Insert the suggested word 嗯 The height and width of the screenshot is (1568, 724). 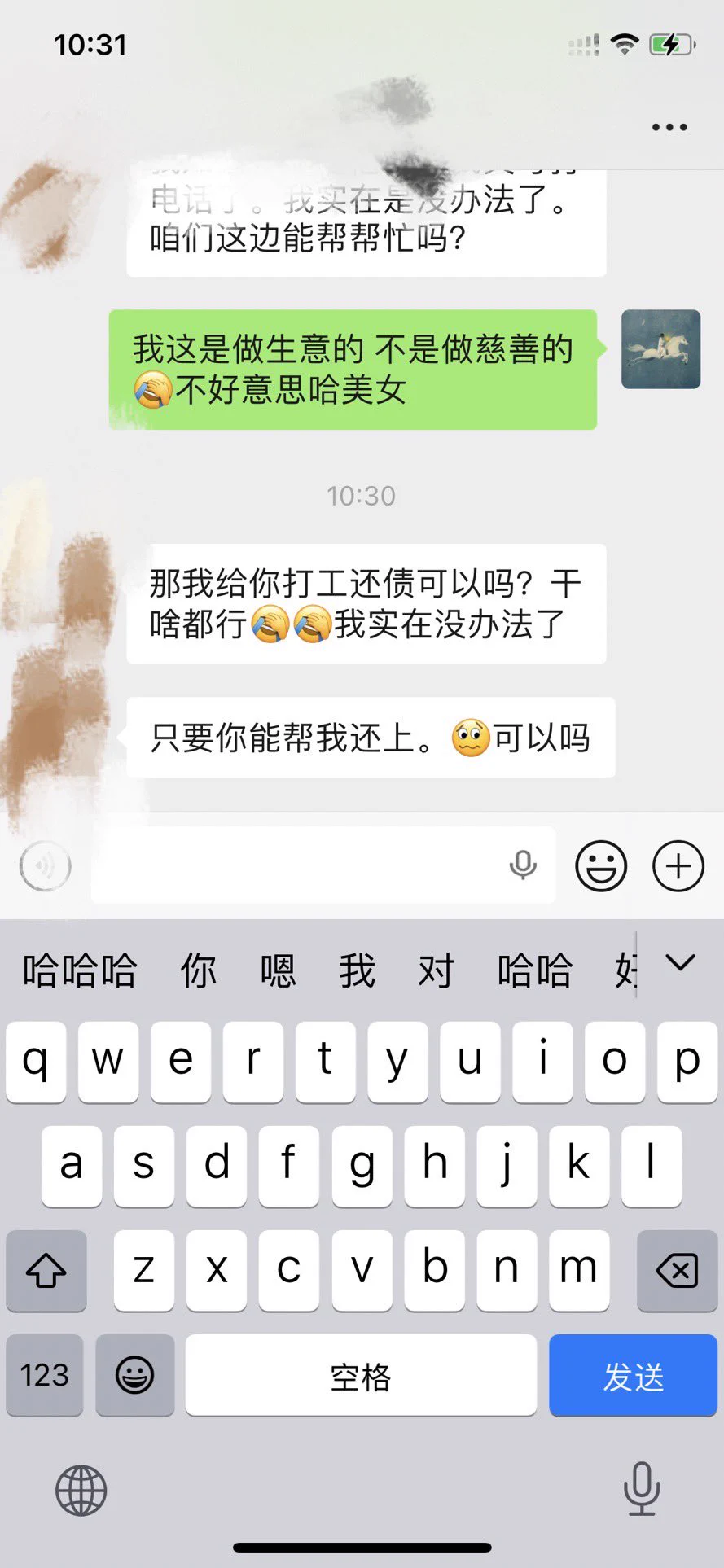[278, 970]
